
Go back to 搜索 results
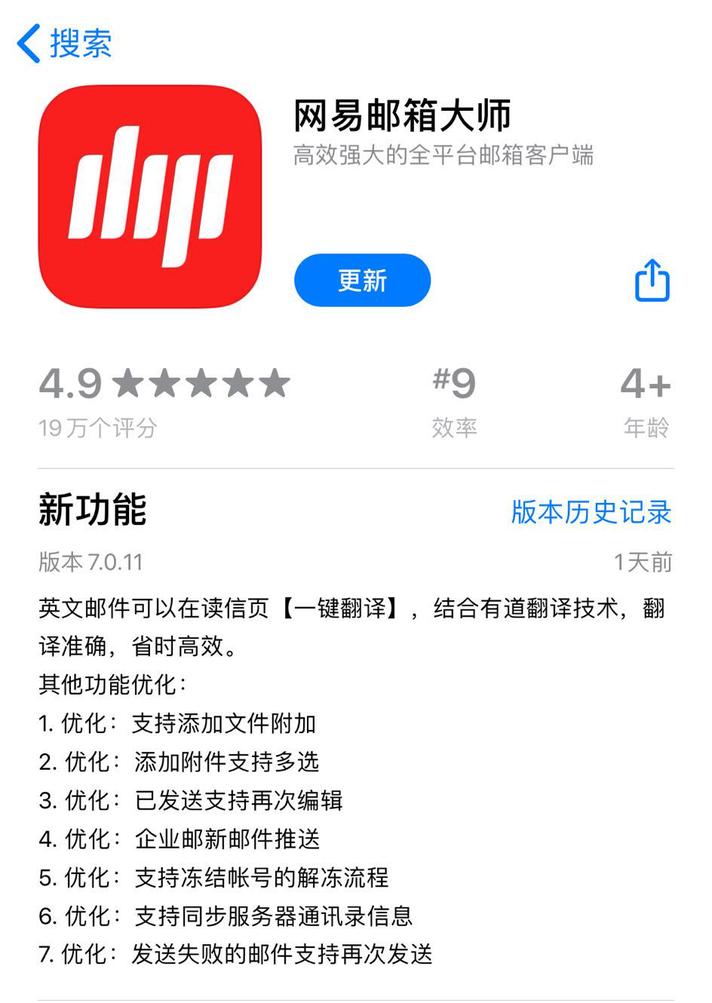[x=64, y=43]
